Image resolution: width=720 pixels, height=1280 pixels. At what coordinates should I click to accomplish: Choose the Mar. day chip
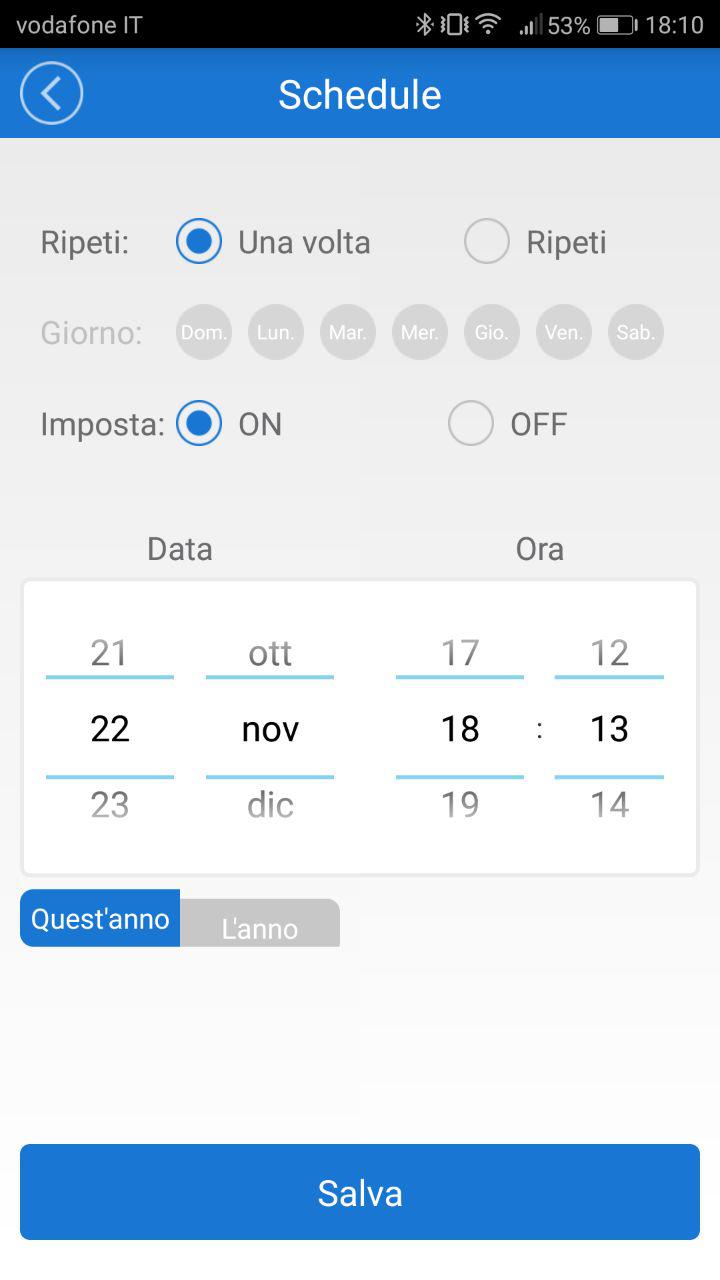348,332
